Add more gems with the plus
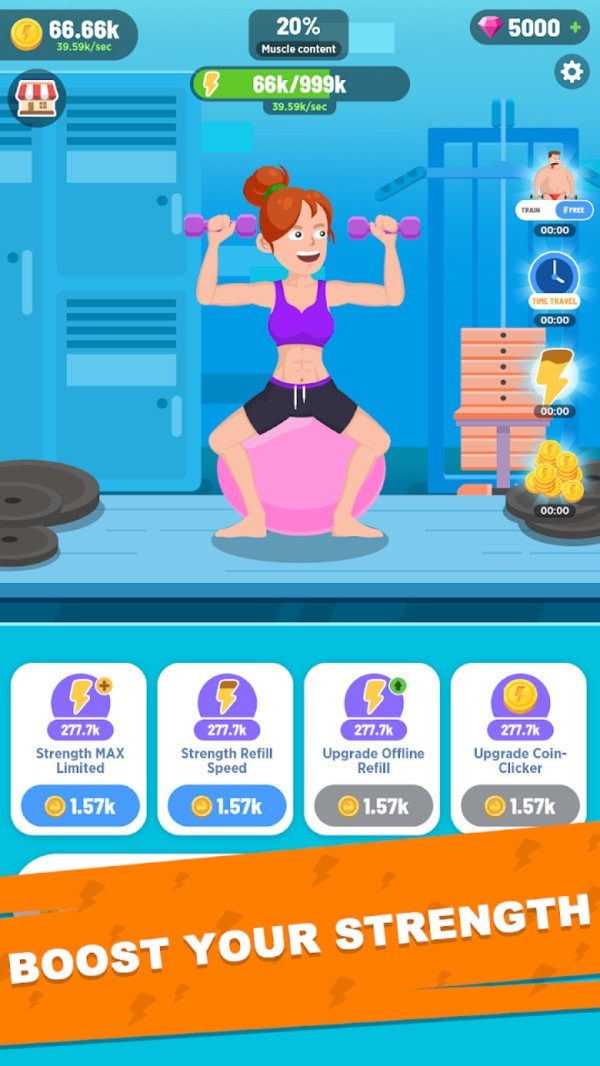This screenshot has width=600, height=1066. 574,27
